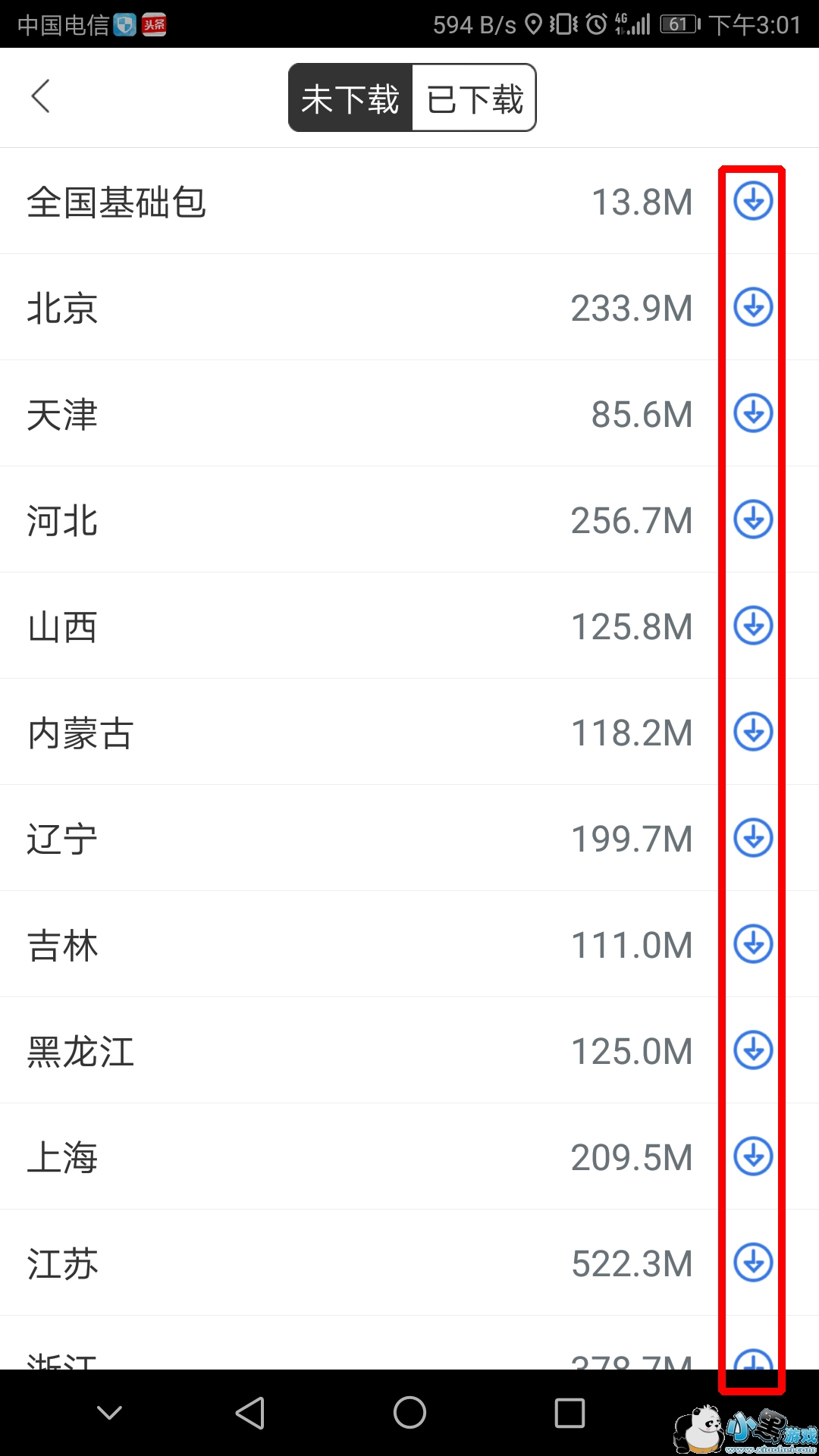Tap the system home button
The height and width of the screenshot is (1456, 819).
[x=409, y=1413]
